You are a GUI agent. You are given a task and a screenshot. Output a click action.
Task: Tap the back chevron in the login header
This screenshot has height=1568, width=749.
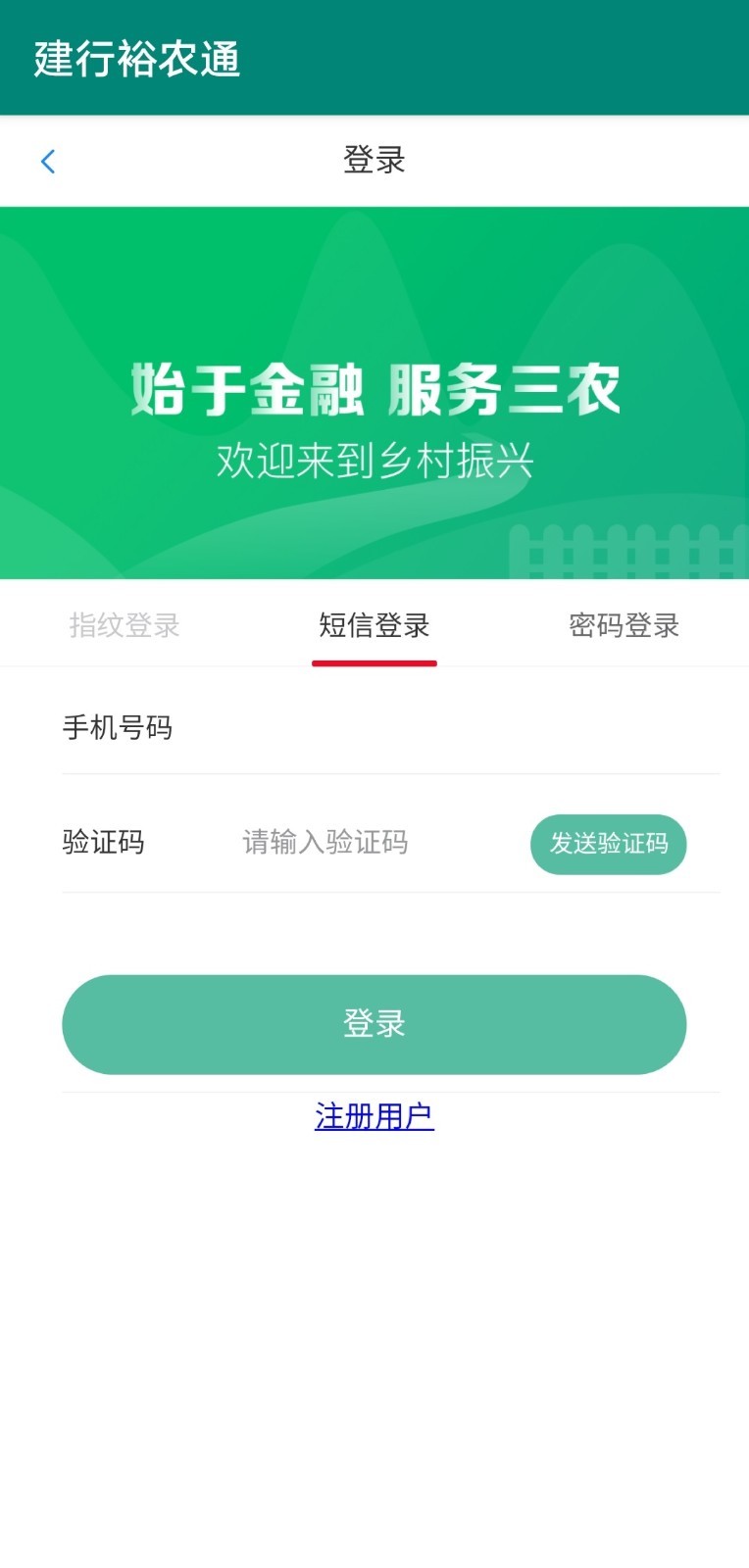click(46, 161)
